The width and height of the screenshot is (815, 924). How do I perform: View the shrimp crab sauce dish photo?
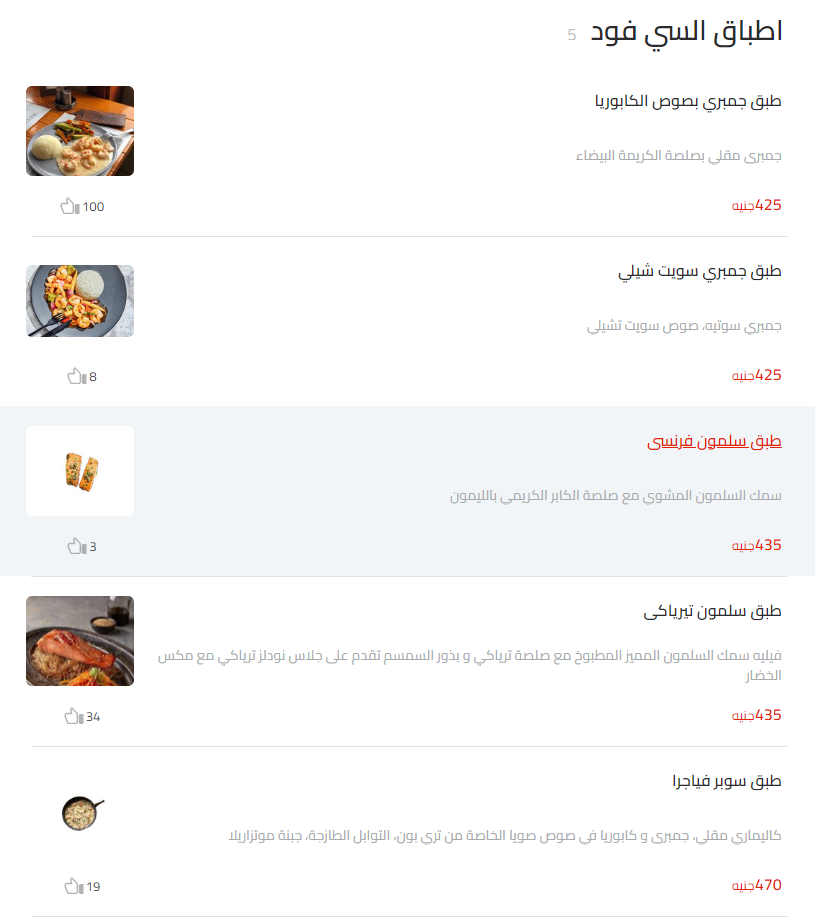[80, 131]
